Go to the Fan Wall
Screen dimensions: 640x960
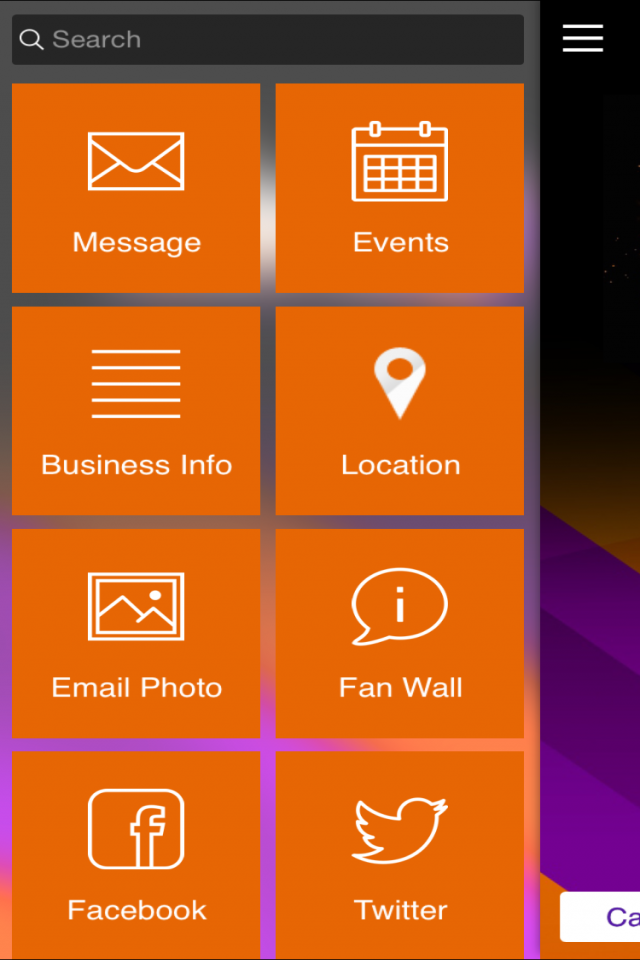[400, 634]
